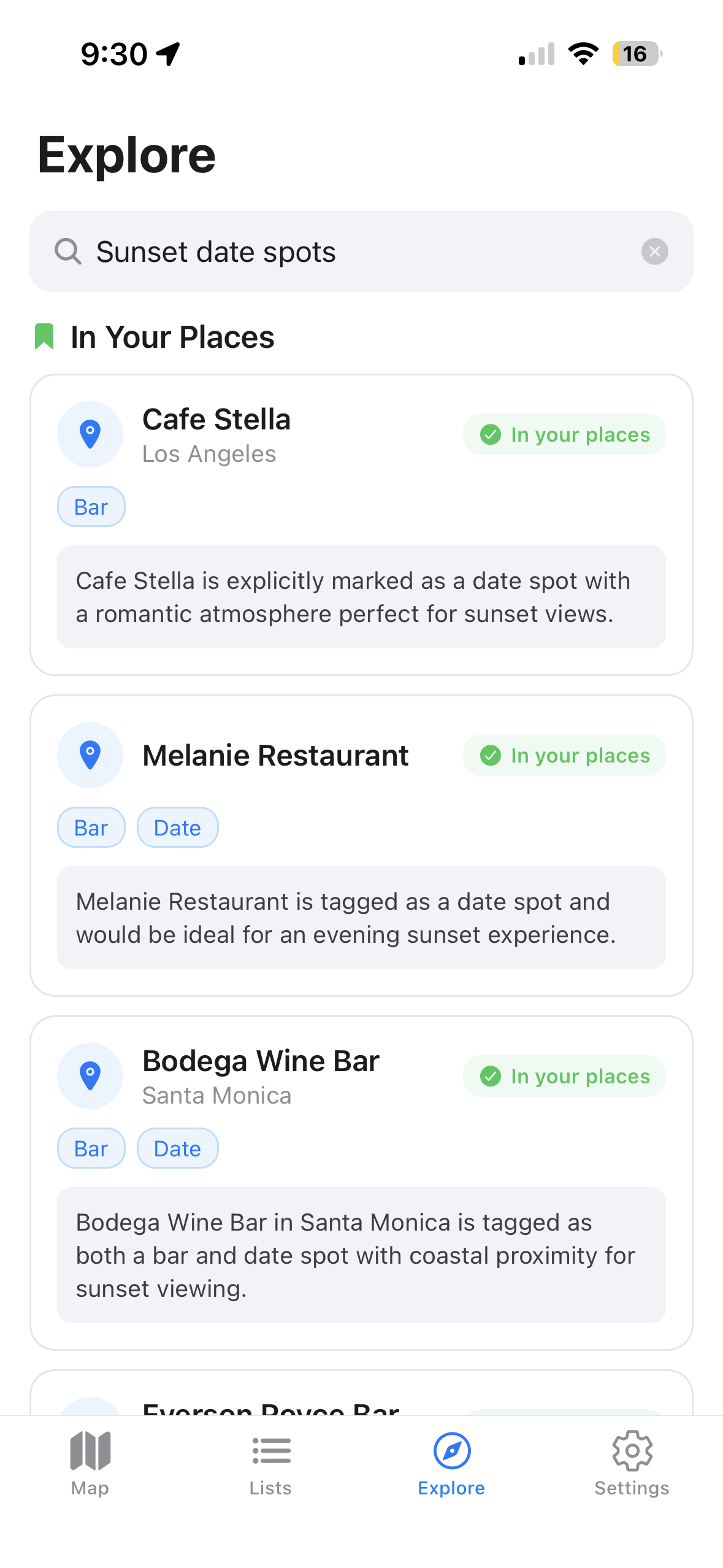The width and height of the screenshot is (723, 1568).
Task: Tap the green bookmark icon beside In Your Places
Action: point(44,336)
